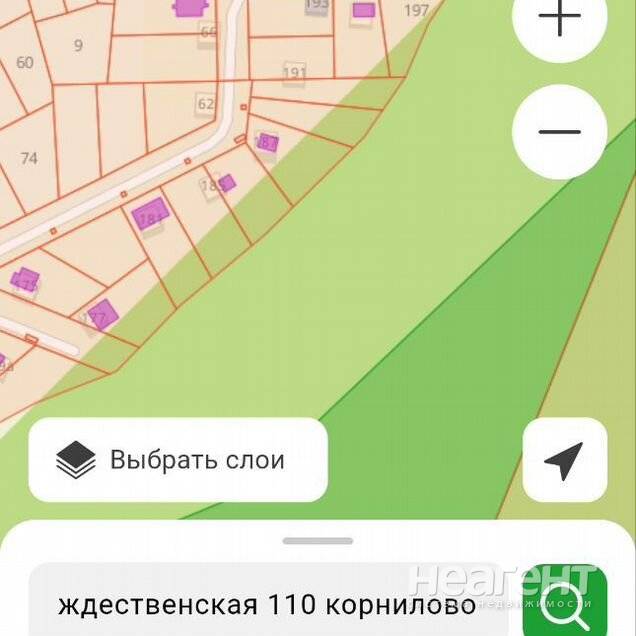
Task: Zoom in on the map
Action: coord(560,20)
